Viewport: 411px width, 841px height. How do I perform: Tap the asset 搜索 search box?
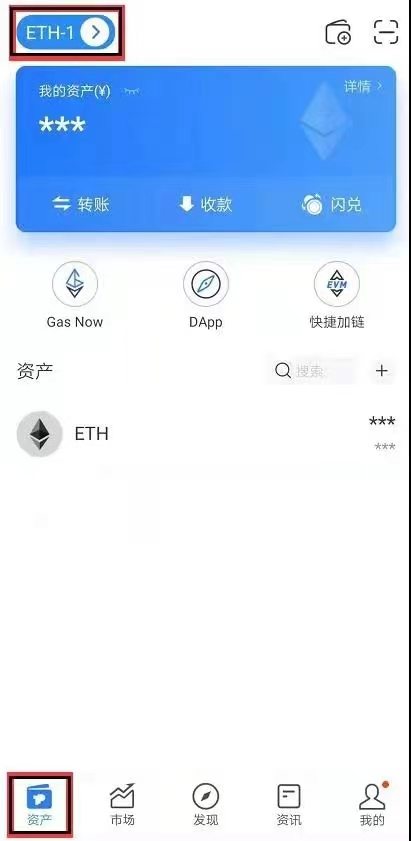pos(310,371)
